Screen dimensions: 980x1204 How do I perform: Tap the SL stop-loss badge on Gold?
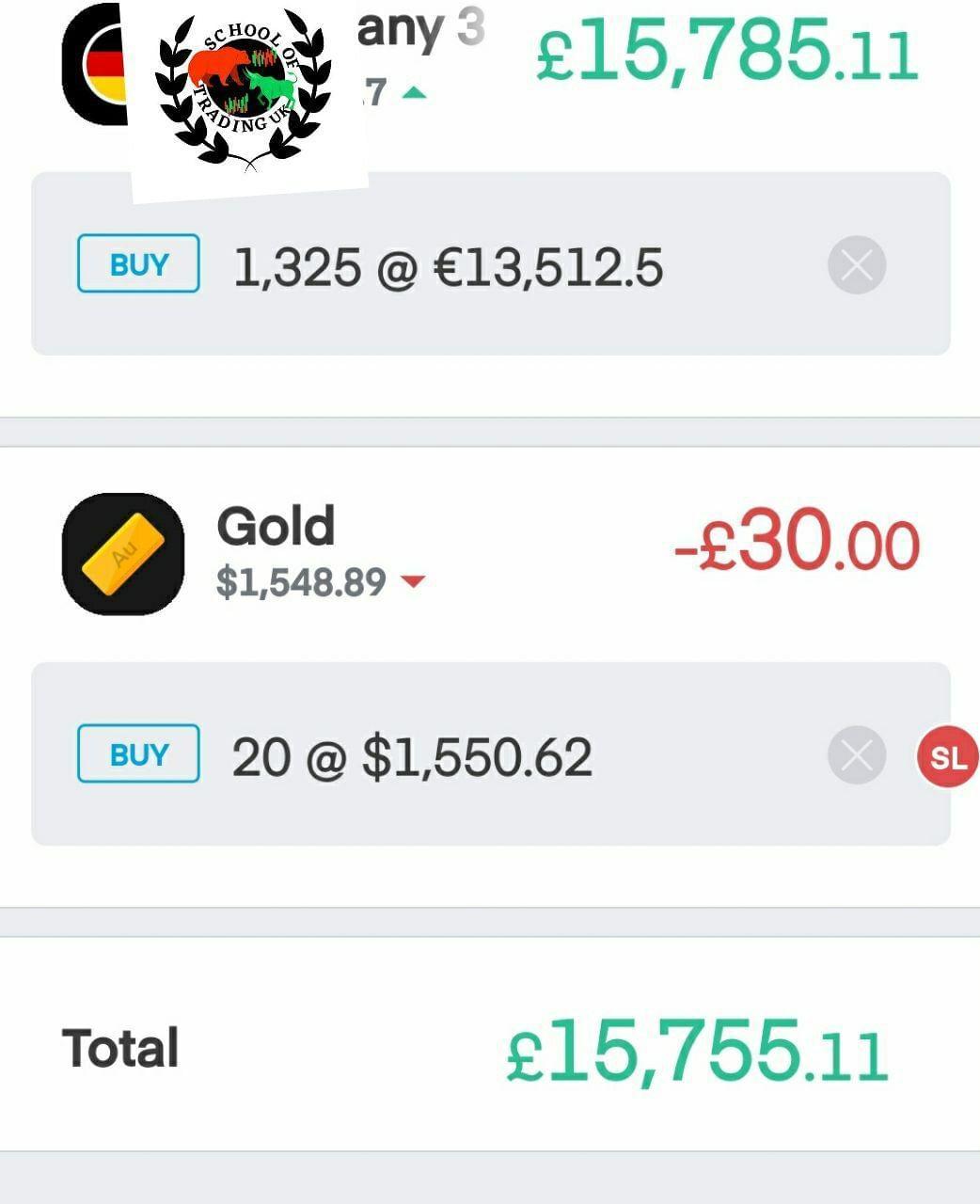click(948, 756)
